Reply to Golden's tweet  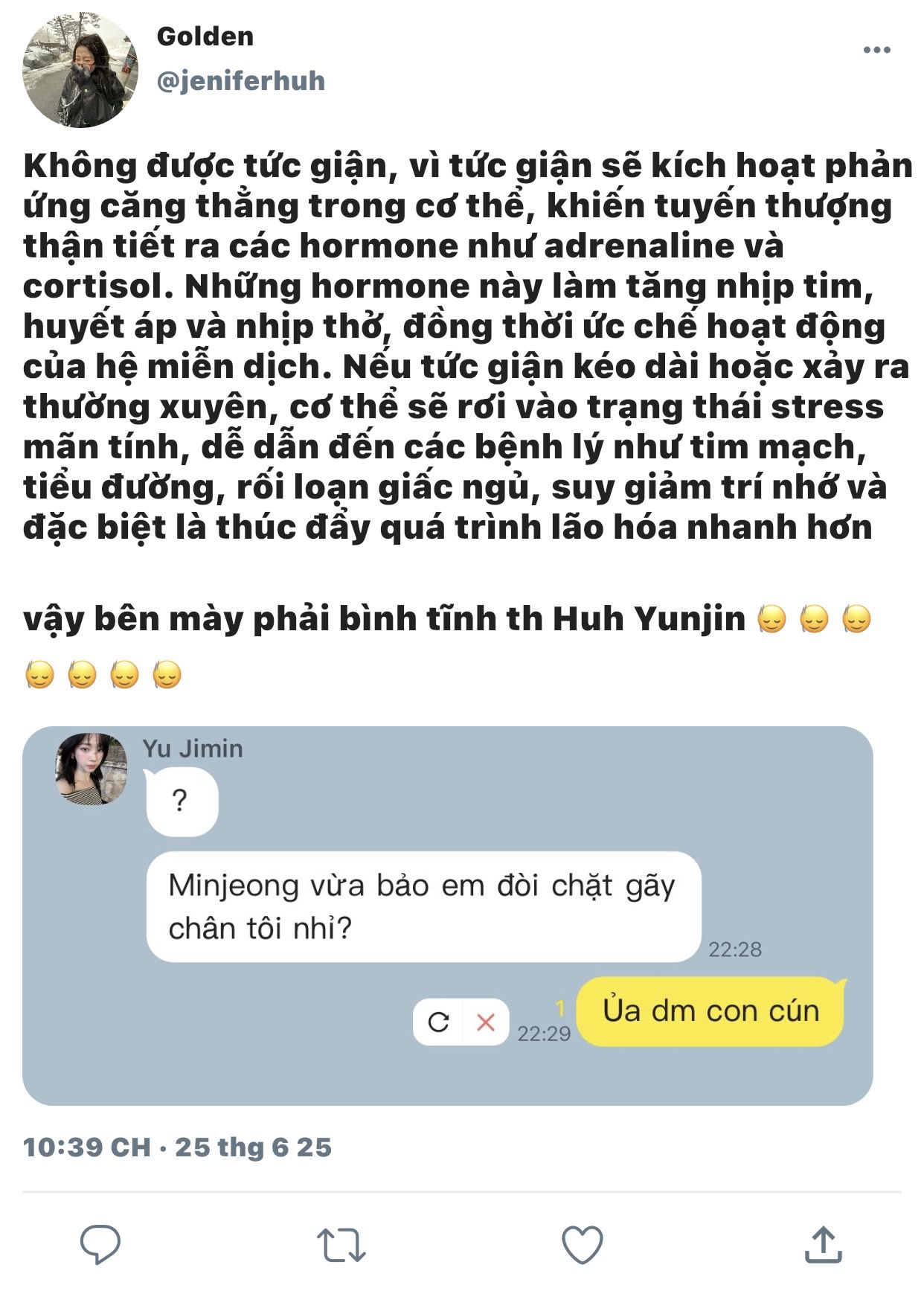pyautogui.click(x=100, y=1244)
